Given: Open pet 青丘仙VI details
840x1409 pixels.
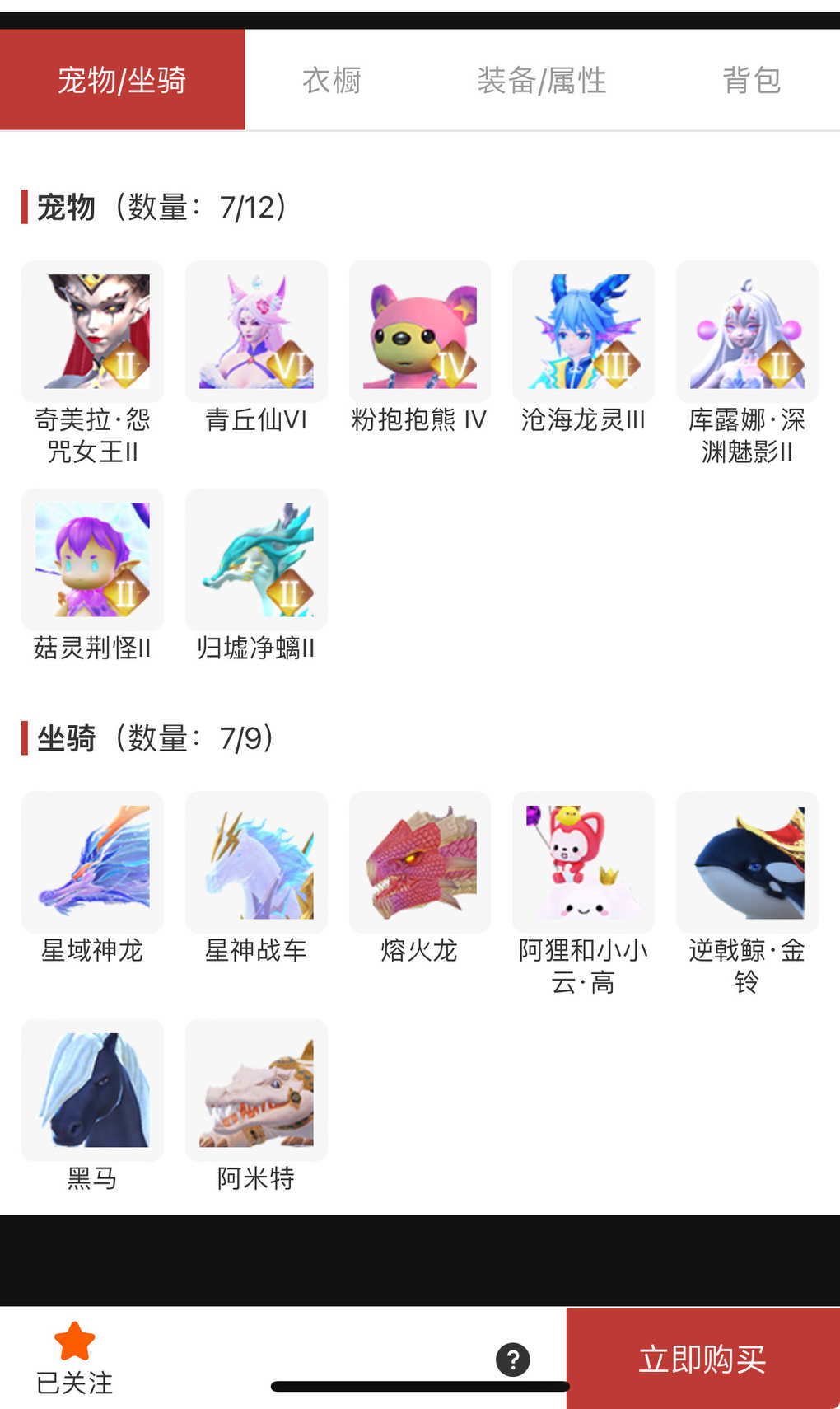Looking at the screenshot, I should 256,331.
